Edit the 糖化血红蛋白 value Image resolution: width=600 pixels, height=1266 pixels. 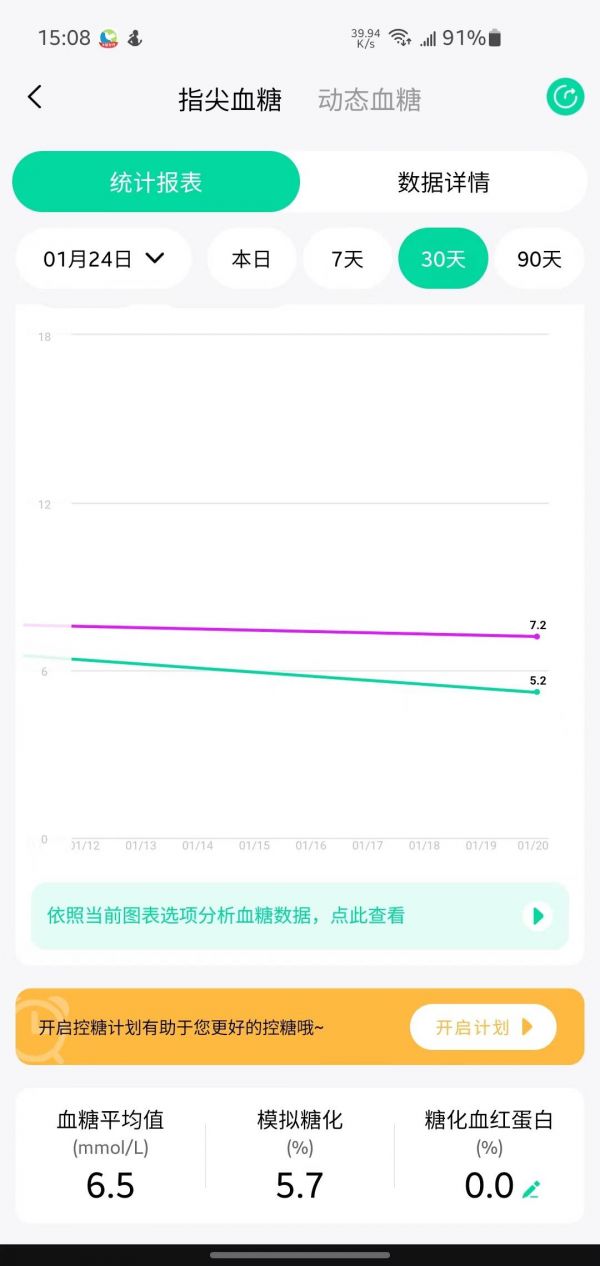(531, 1188)
